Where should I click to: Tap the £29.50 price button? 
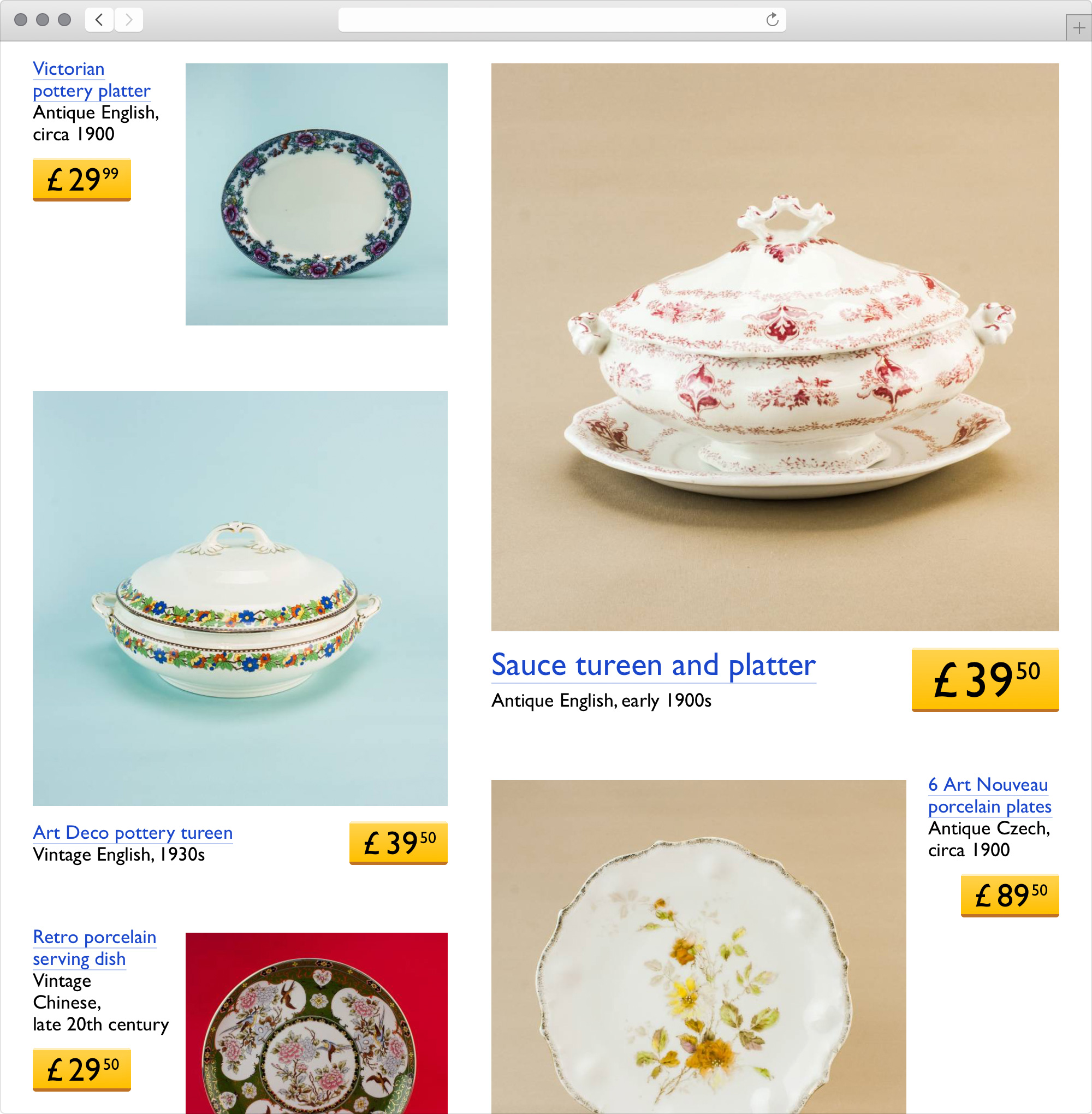[81, 1069]
